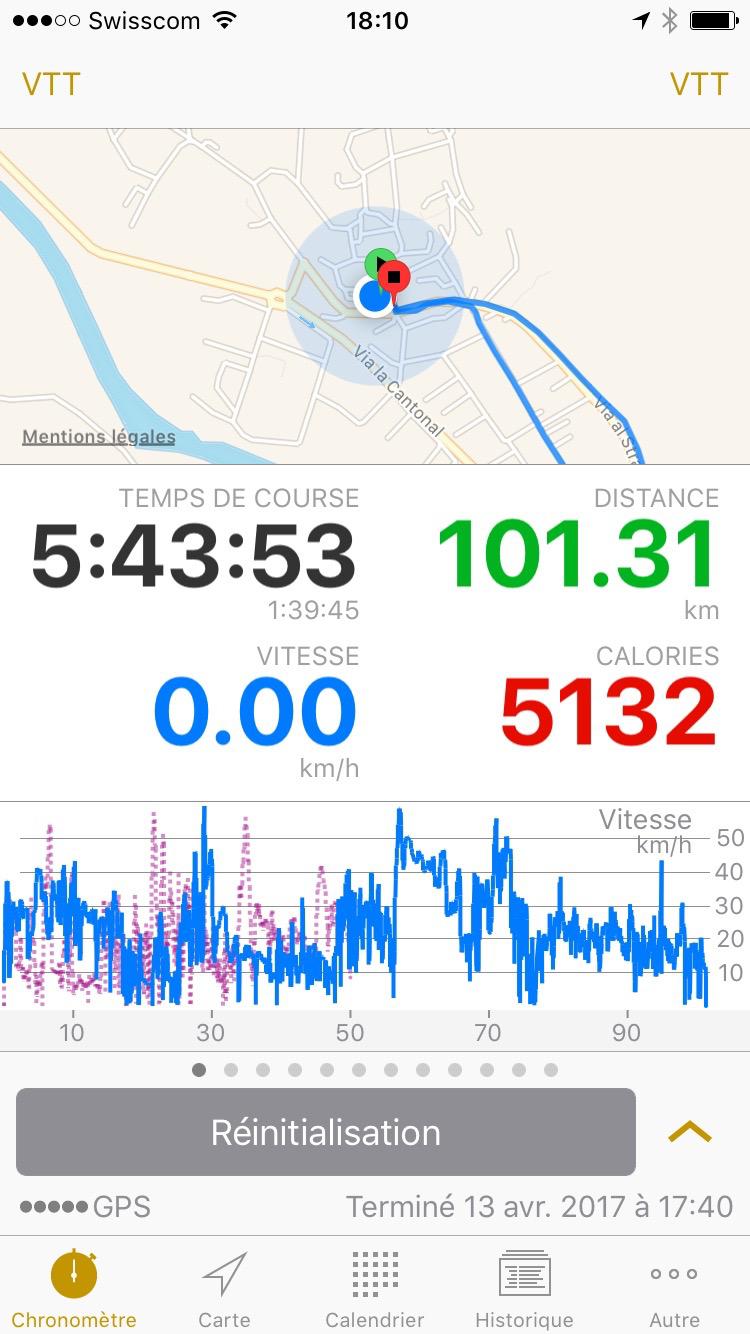The image size is (750, 1334).
Task: Open the Mentions légales link on map
Action: [x=99, y=437]
